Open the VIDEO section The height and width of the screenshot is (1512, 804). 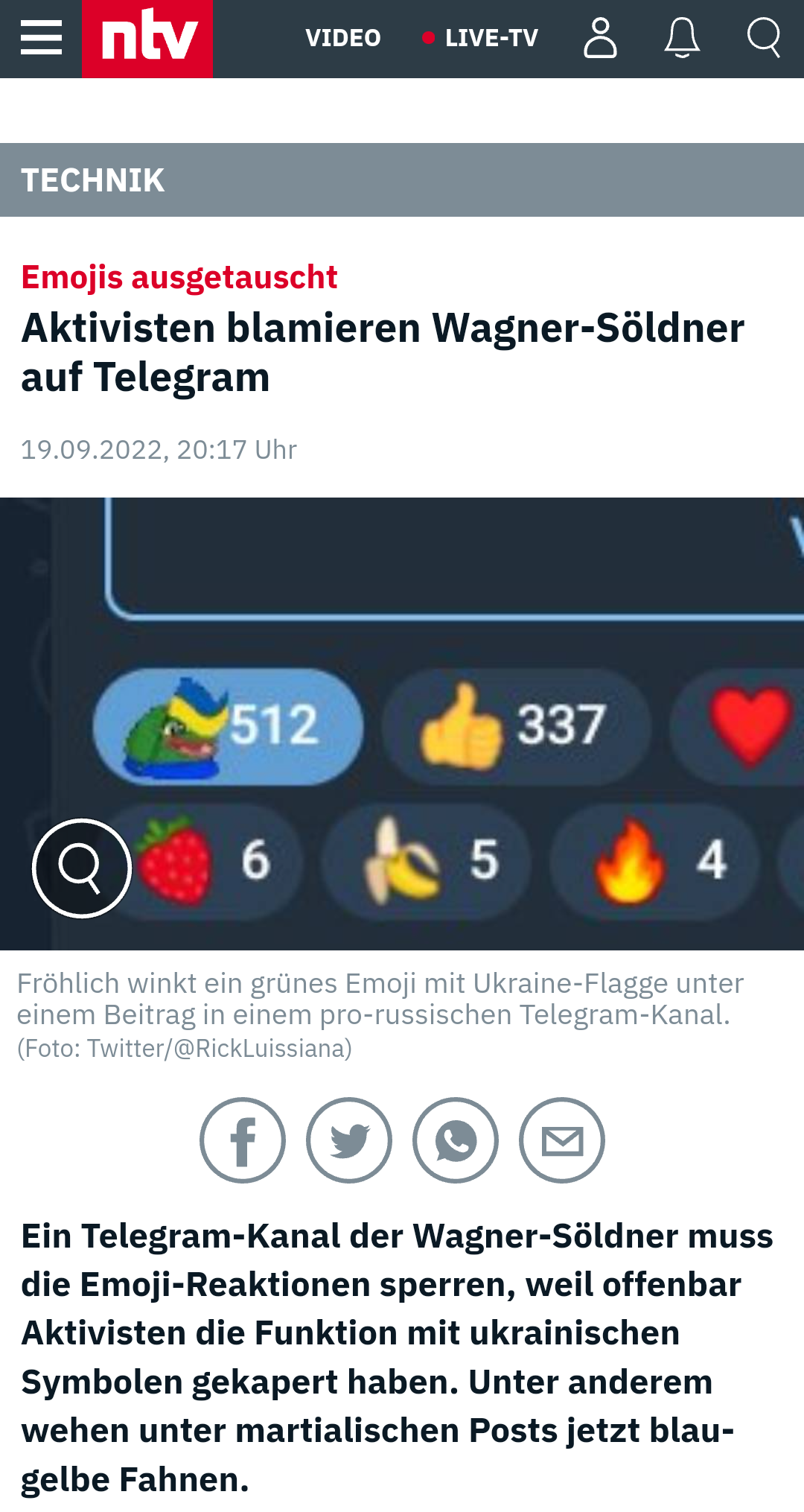343,38
